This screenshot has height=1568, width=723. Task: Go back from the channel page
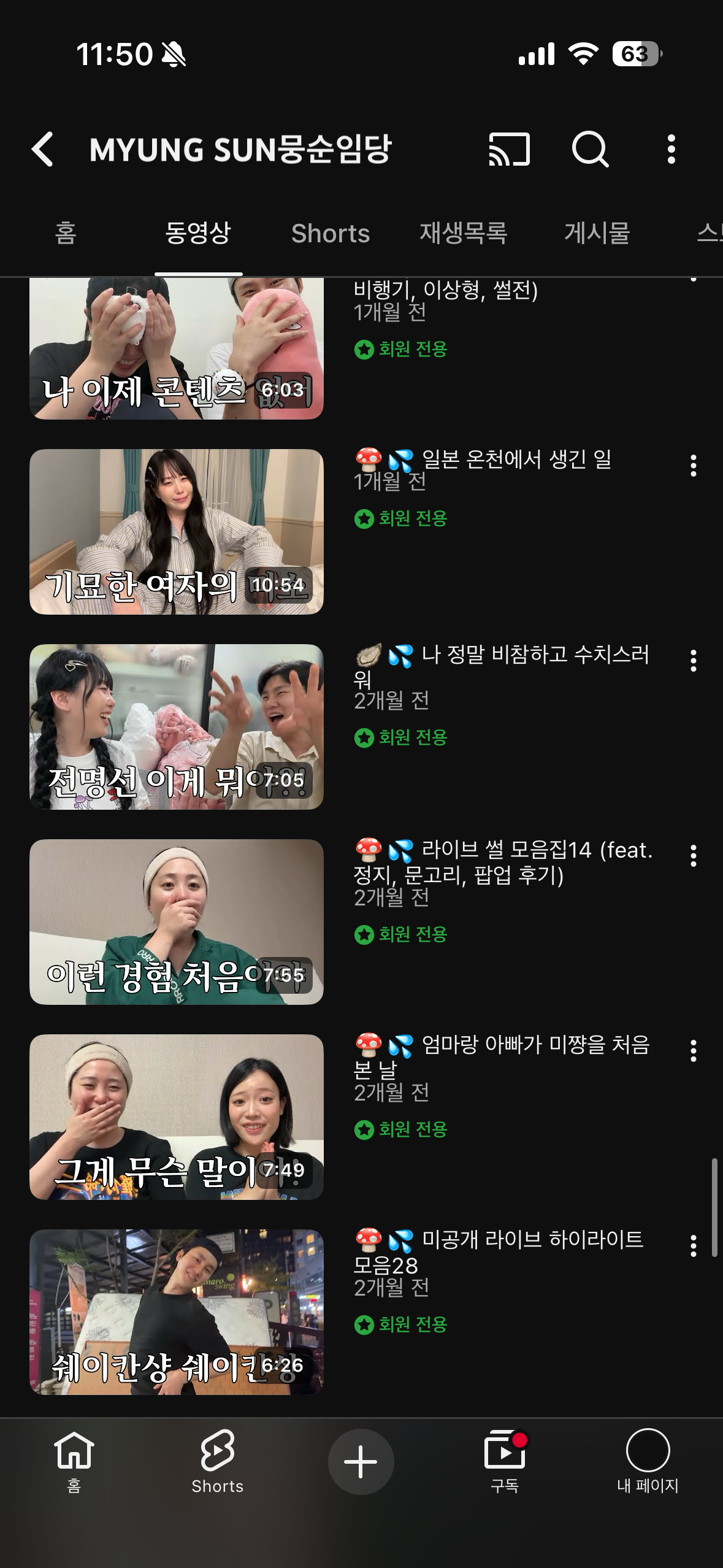(x=43, y=149)
